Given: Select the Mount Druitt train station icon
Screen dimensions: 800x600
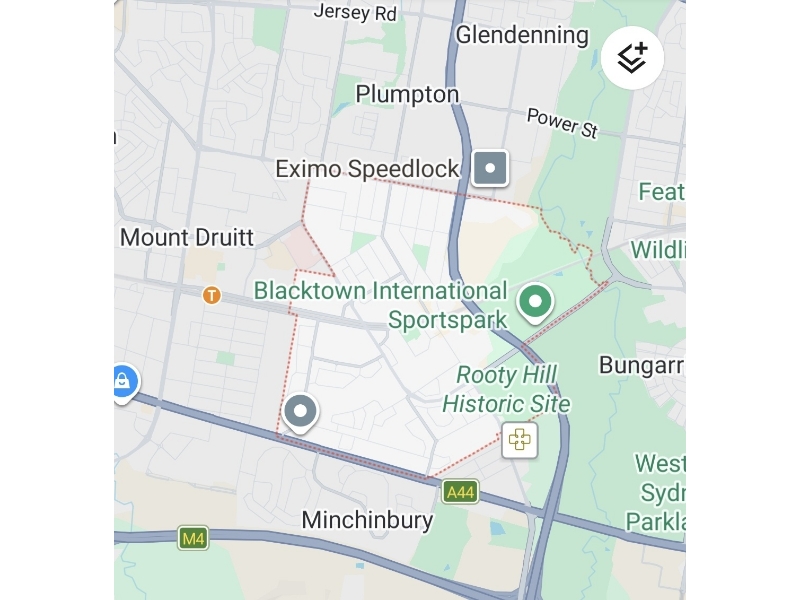Looking at the screenshot, I should [211, 295].
